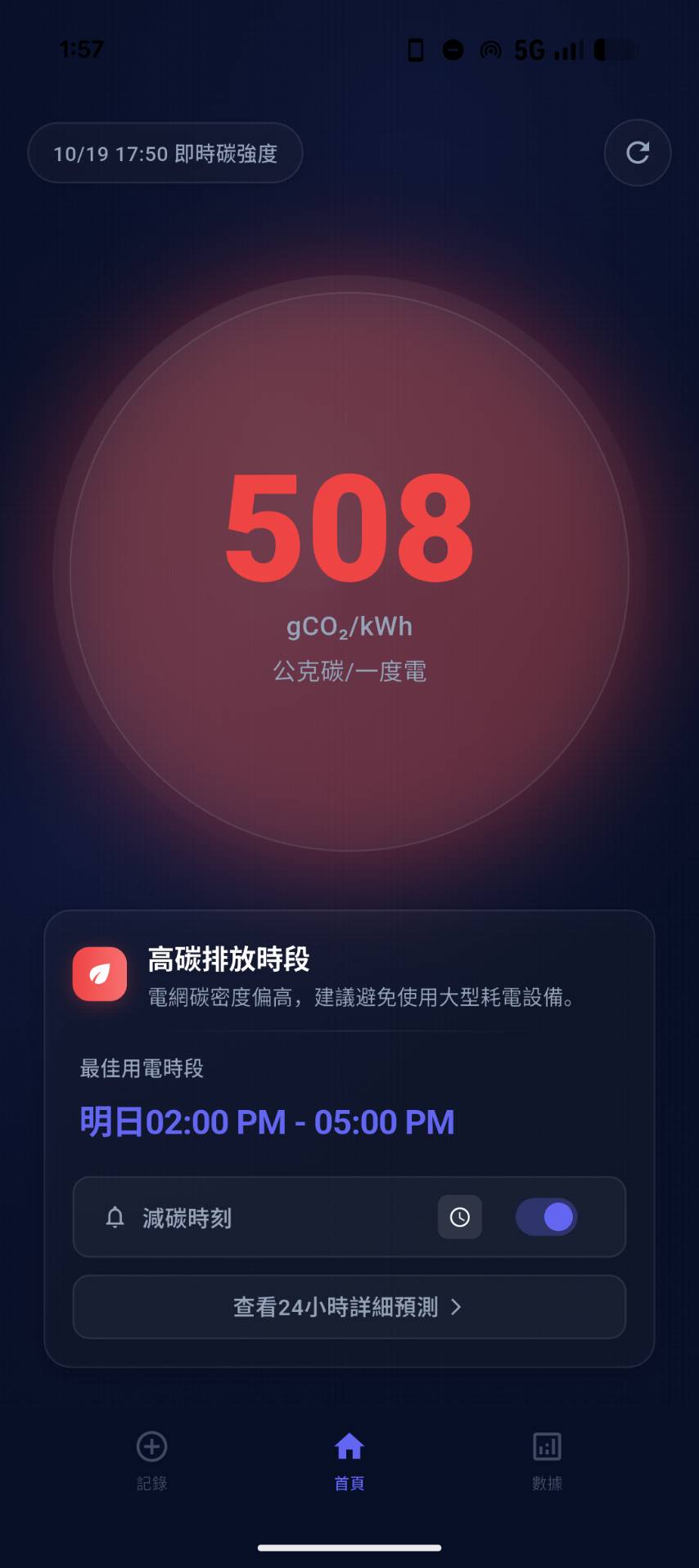Tap the 明日02:00 PM - 05:00 PM time link
Screen dimensions: 699x1568
(x=267, y=1121)
